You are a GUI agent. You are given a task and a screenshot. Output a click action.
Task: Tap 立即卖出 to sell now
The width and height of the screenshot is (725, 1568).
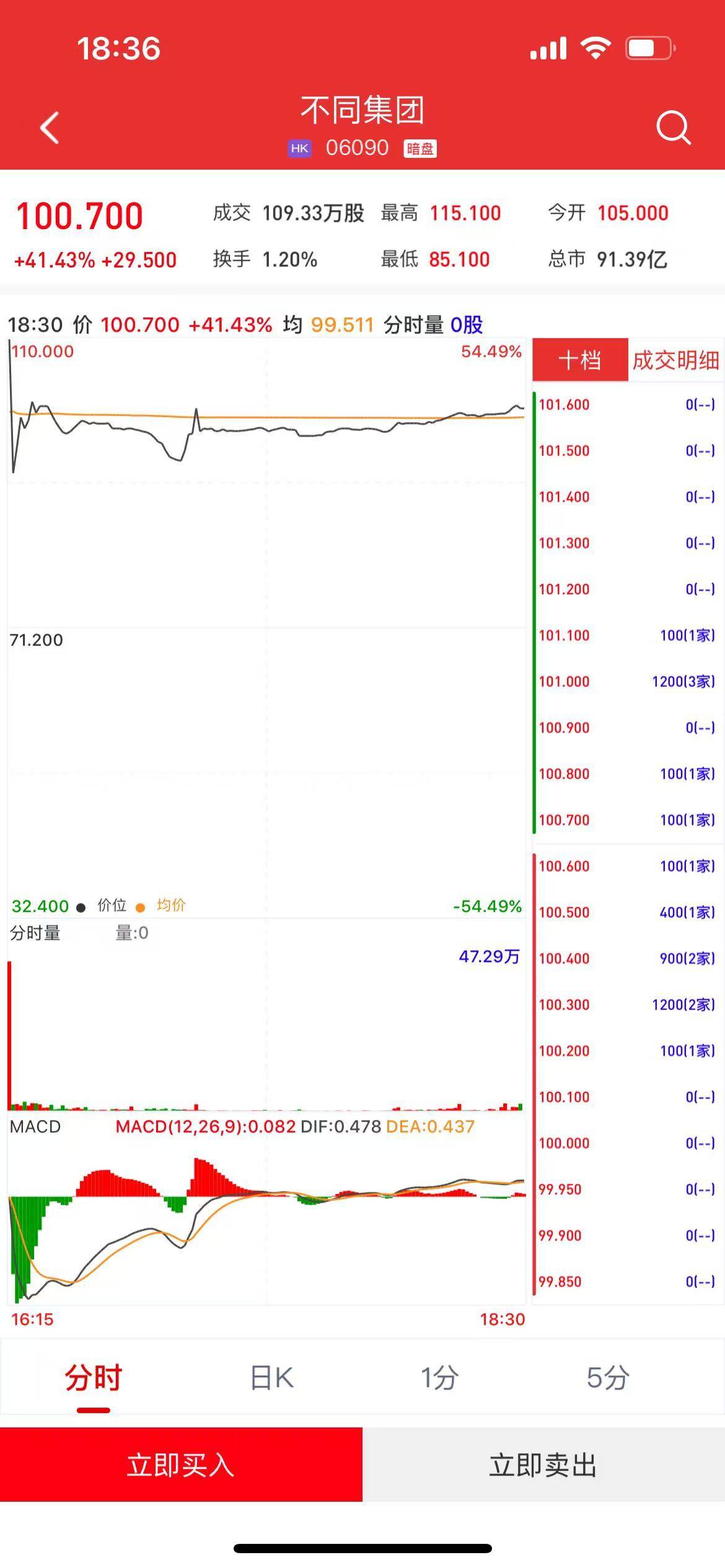pyautogui.click(x=543, y=1465)
